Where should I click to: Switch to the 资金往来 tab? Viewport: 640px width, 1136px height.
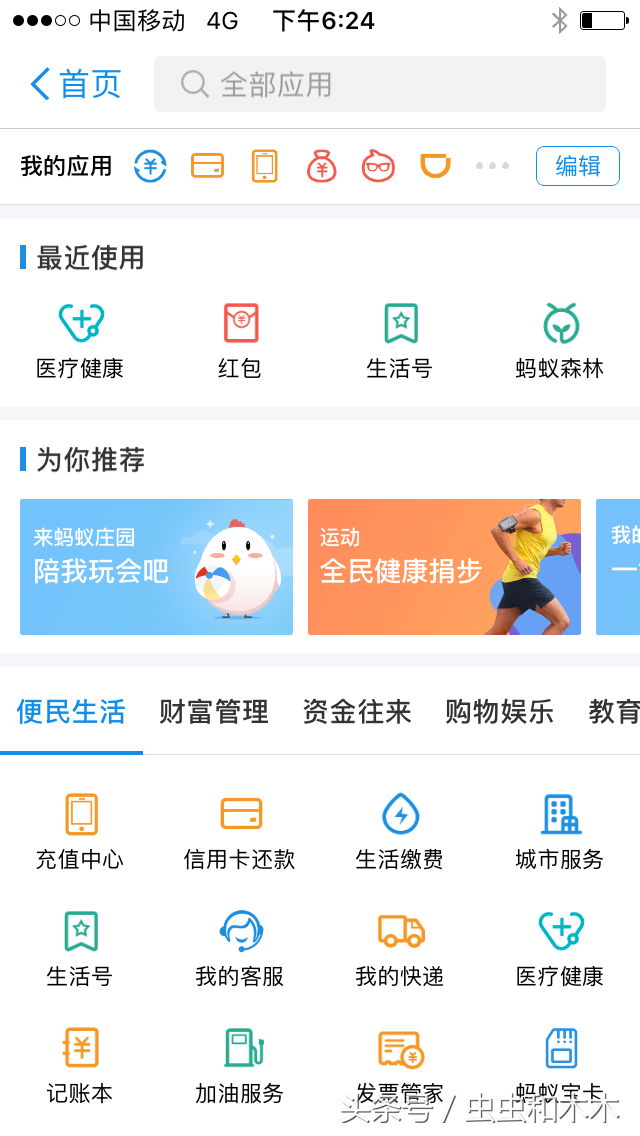pyautogui.click(x=357, y=712)
